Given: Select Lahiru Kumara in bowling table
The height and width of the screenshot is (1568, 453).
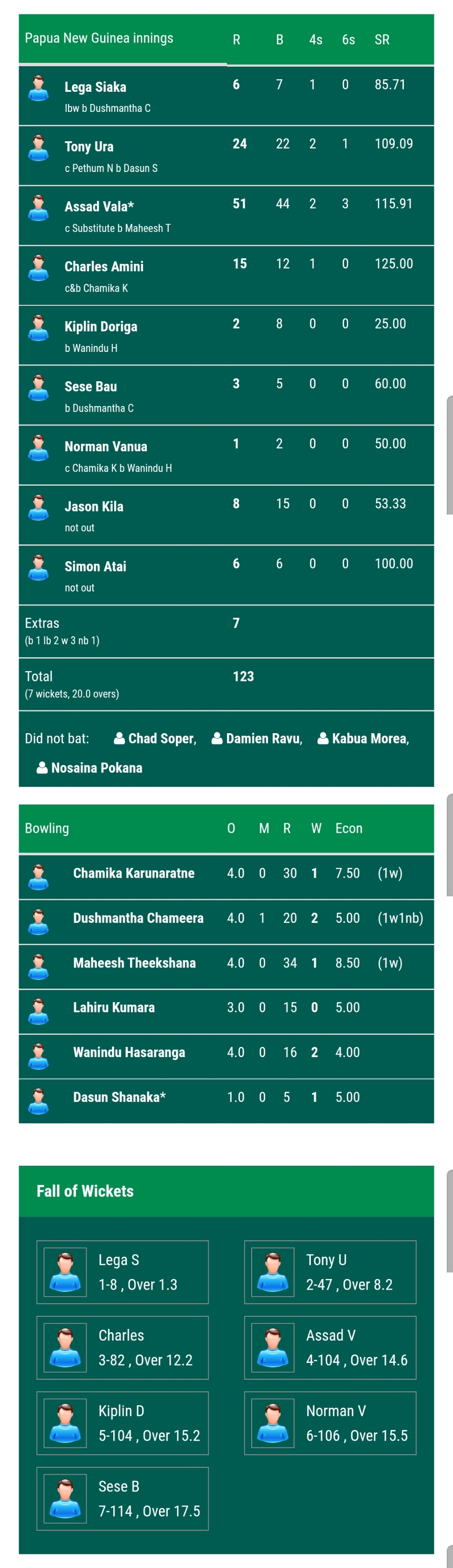Looking at the screenshot, I should [114, 1007].
